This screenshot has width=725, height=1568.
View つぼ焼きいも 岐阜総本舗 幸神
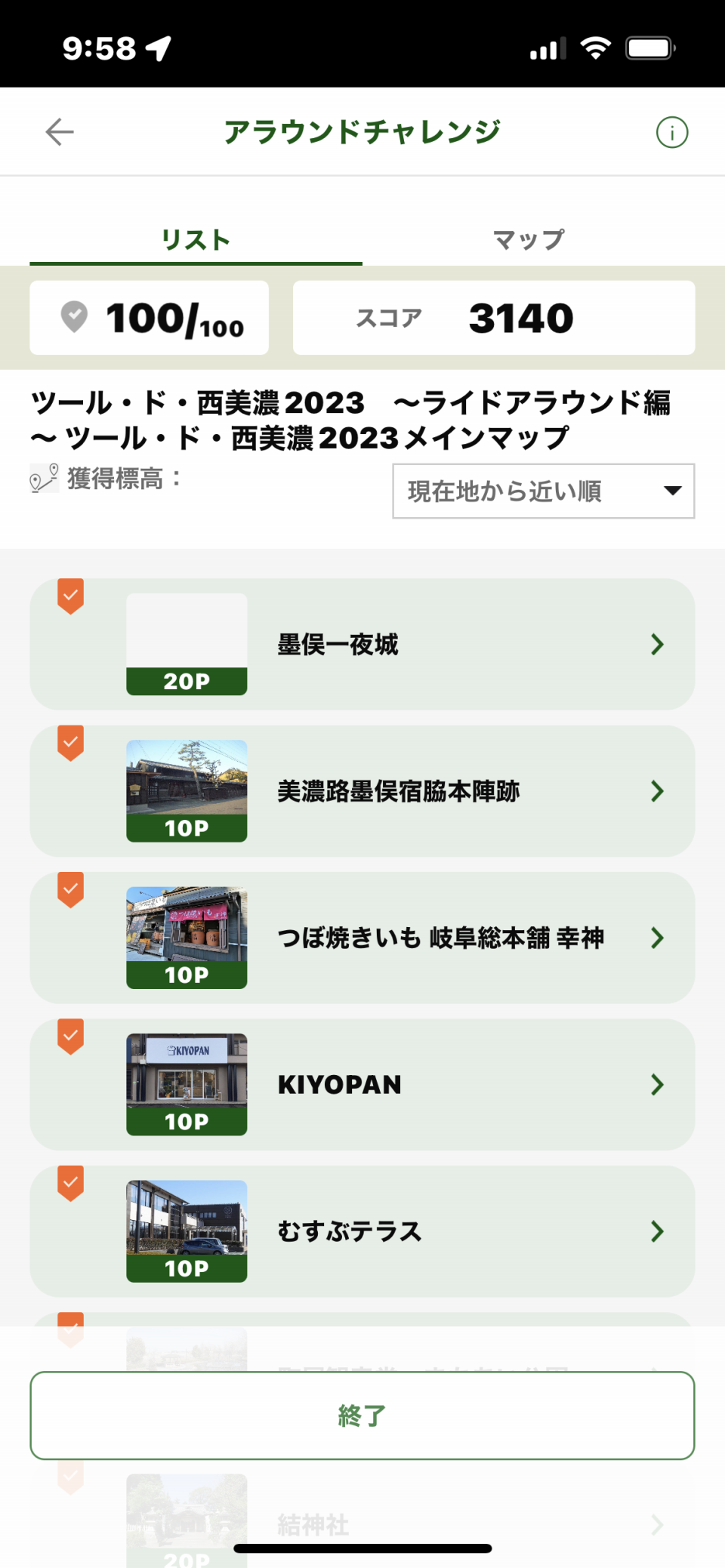(362, 938)
